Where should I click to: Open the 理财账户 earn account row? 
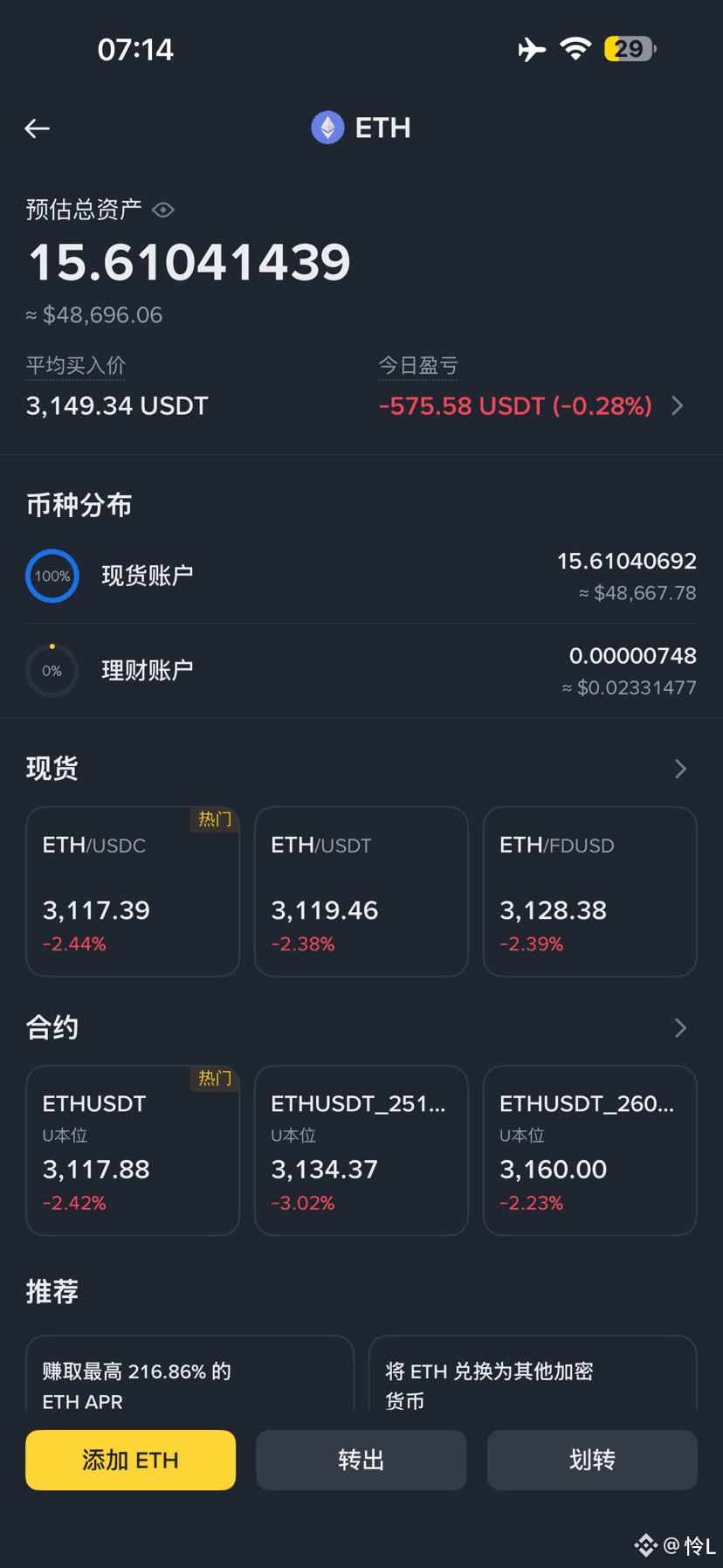click(x=361, y=671)
